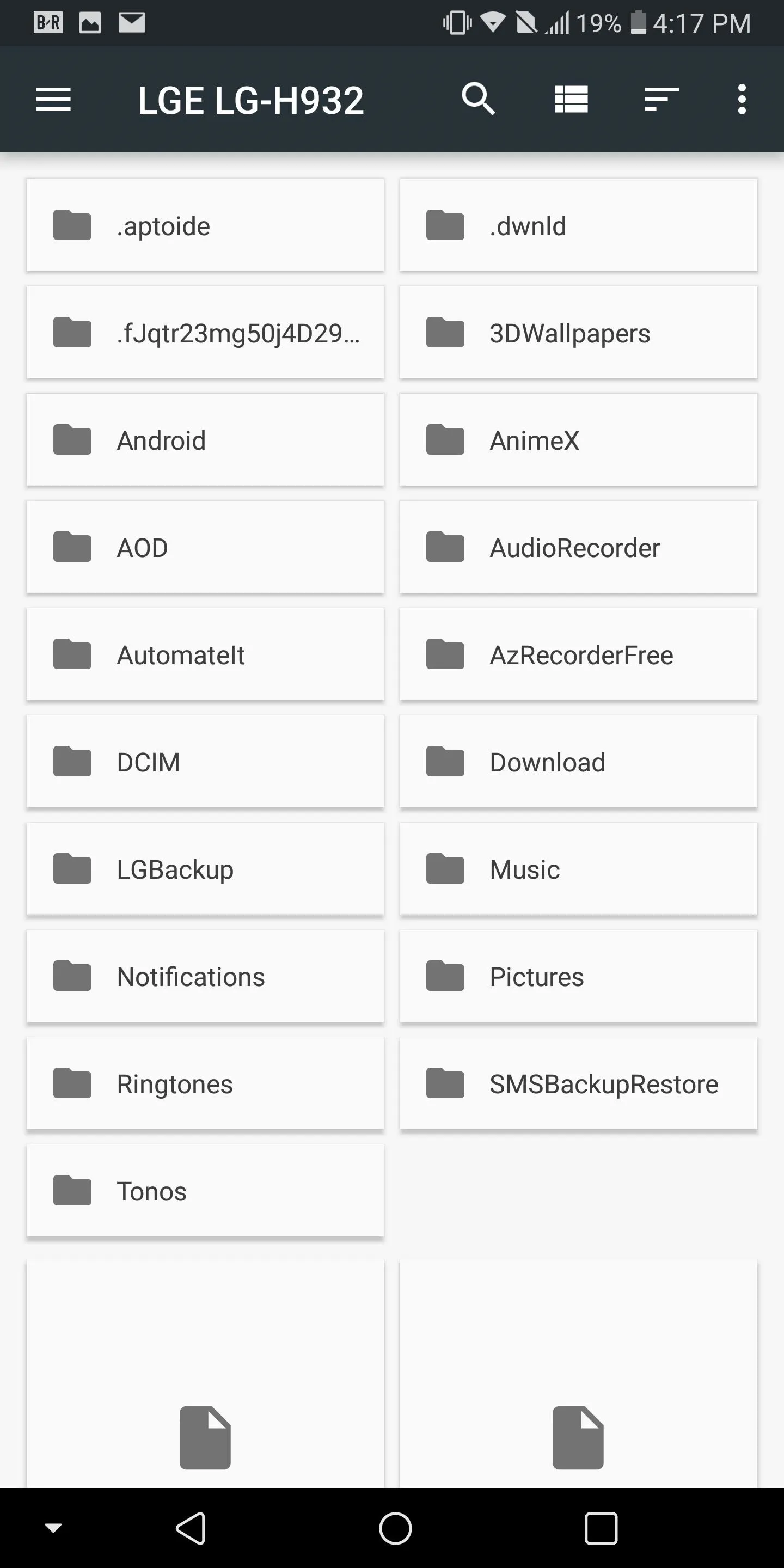The width and height of the screenshot is (784, 1568).
Task: Go to the home screen
Action: [395, 1528]
